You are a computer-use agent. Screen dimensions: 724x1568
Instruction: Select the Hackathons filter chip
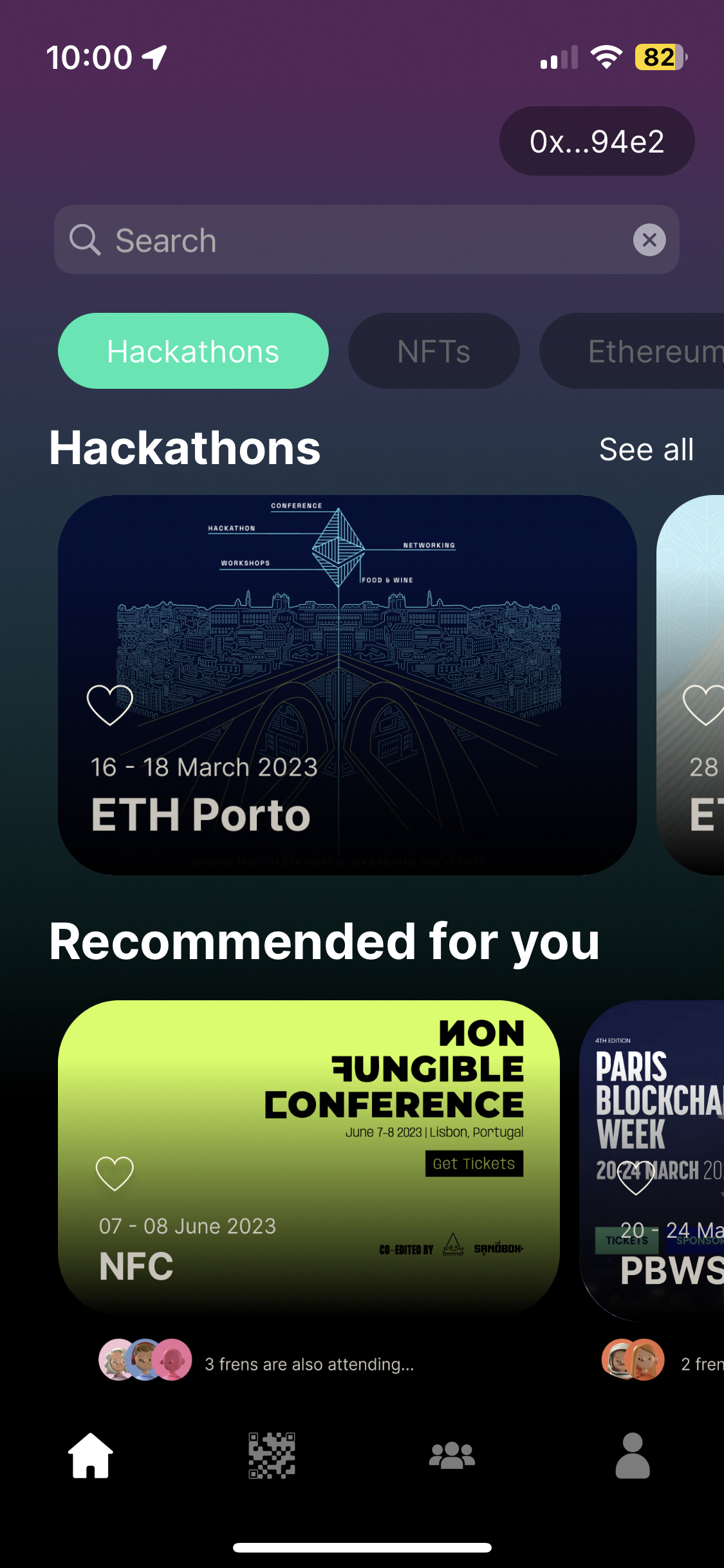(x=193, y=351)
